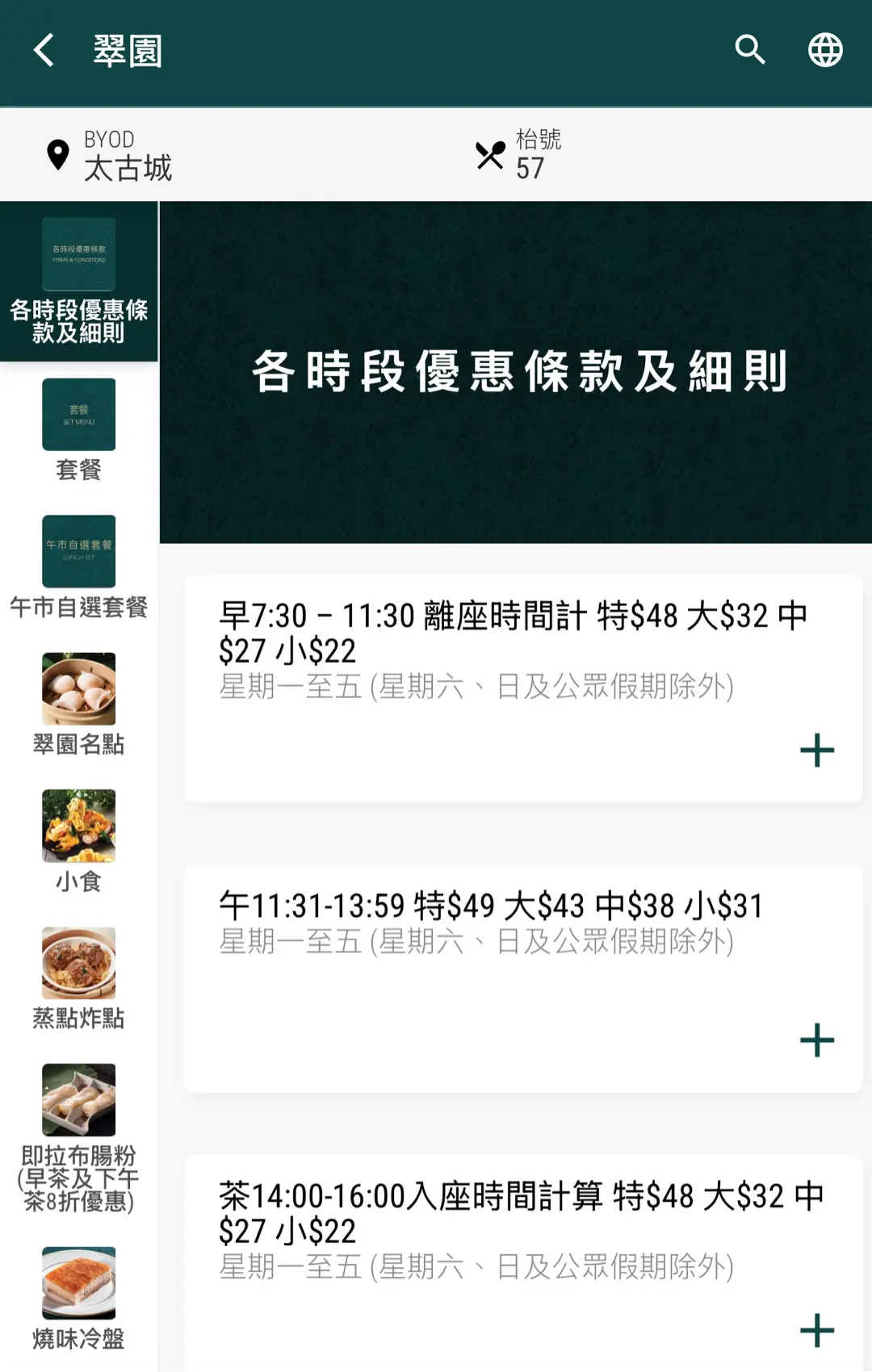Change language with the globe icon
Viewport: 872px width, 1372px height.
coord(825,50)
